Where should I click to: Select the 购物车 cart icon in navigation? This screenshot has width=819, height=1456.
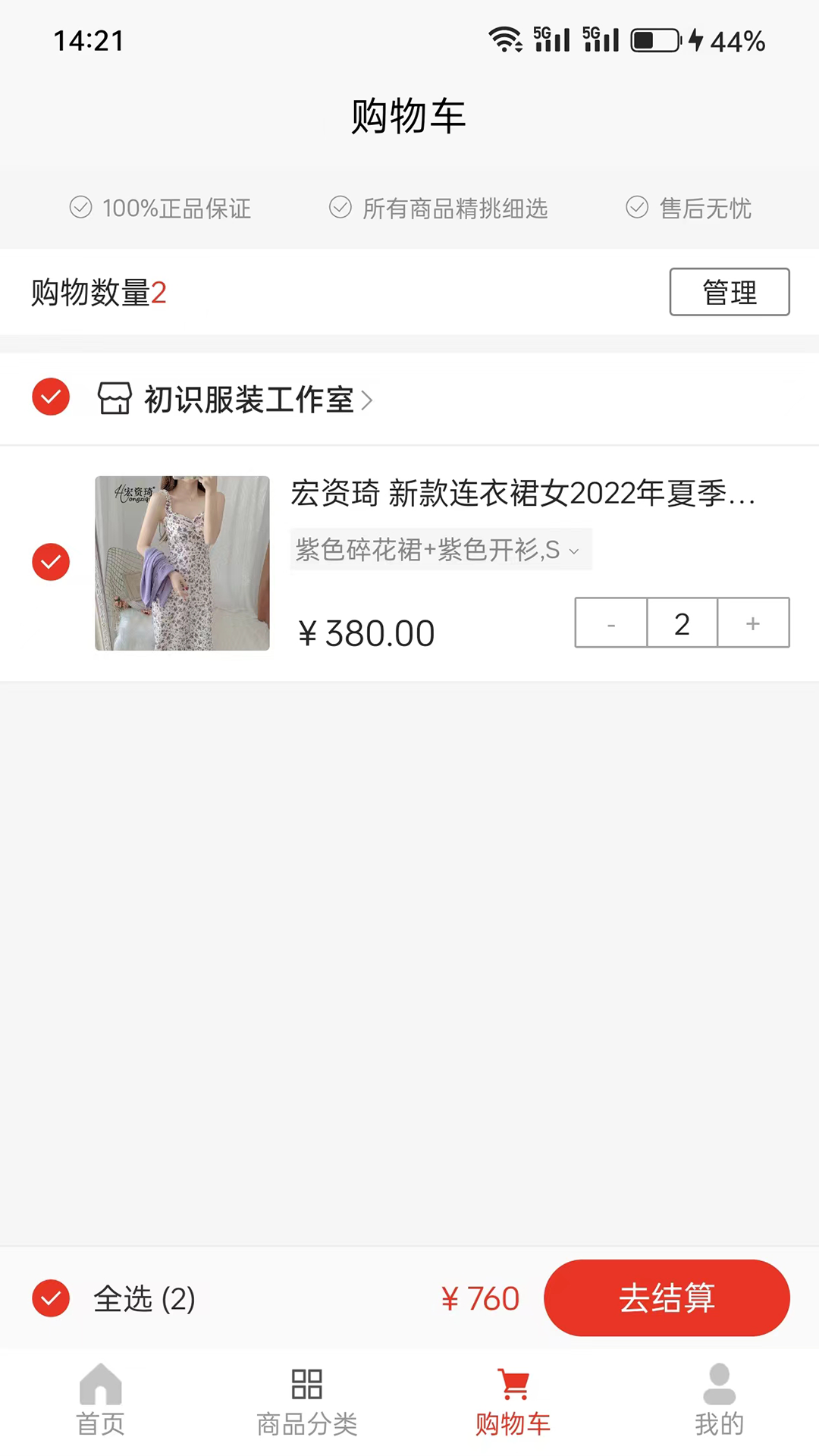click(x=513, y=1385)
